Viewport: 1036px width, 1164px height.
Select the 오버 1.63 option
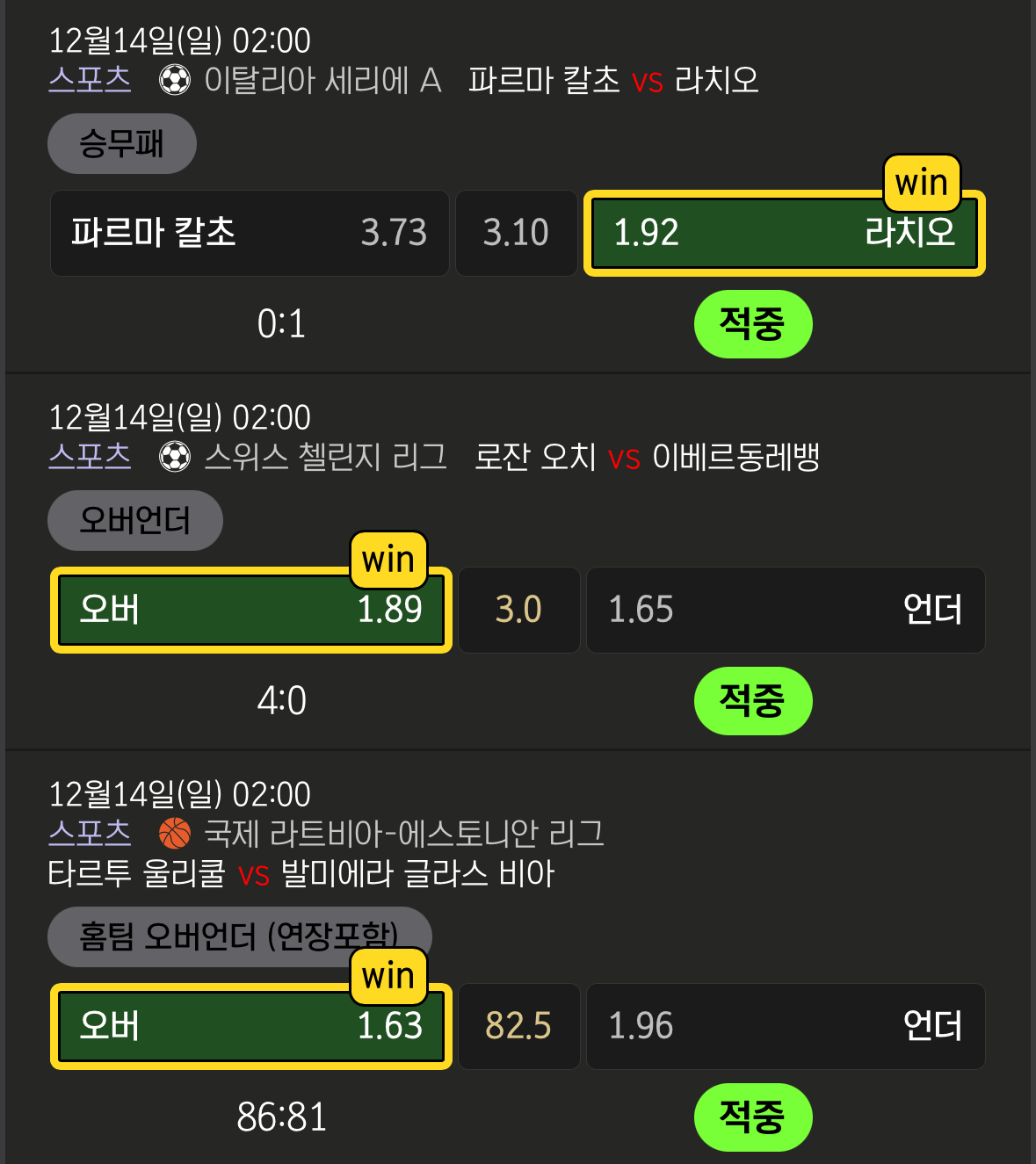tap(251, 1026)
